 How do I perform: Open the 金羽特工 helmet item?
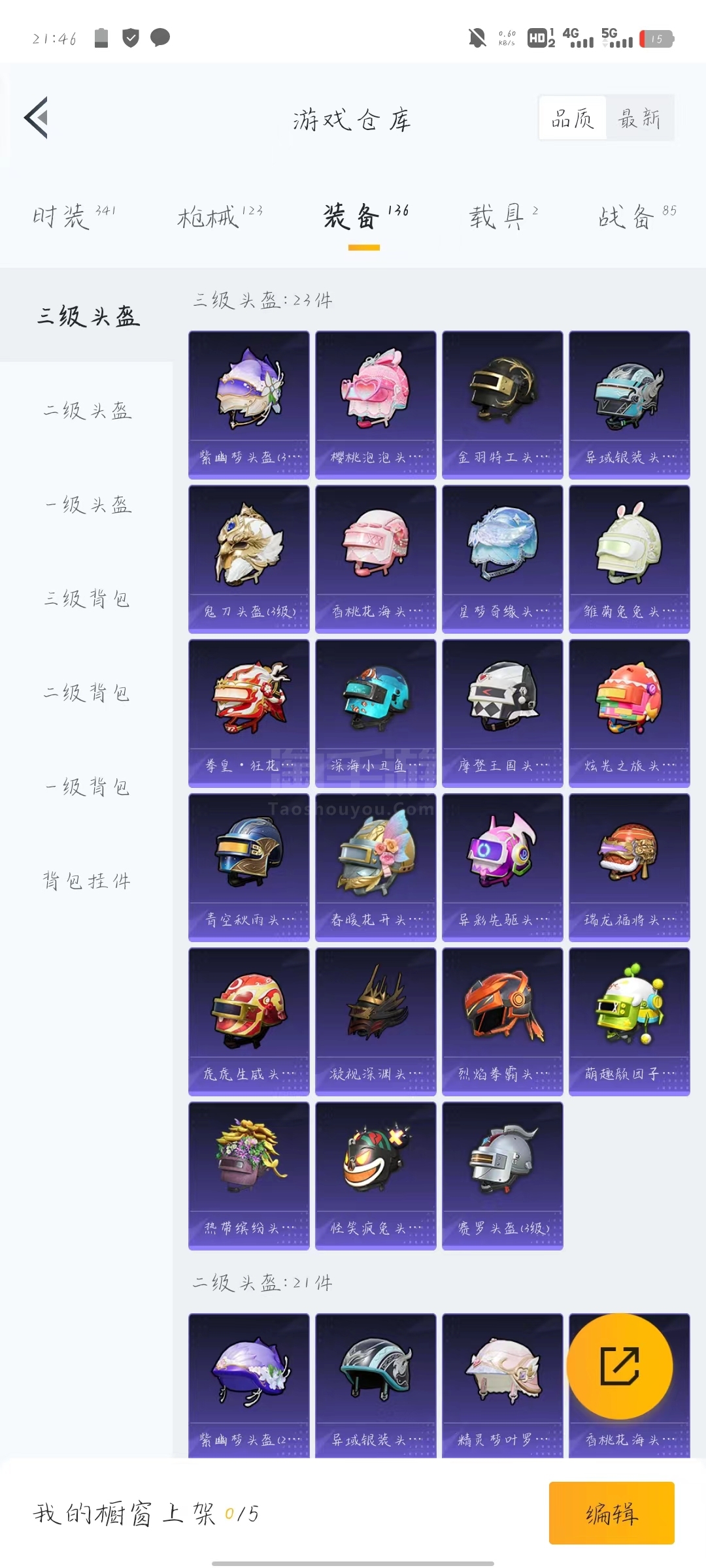click(503, 405)
